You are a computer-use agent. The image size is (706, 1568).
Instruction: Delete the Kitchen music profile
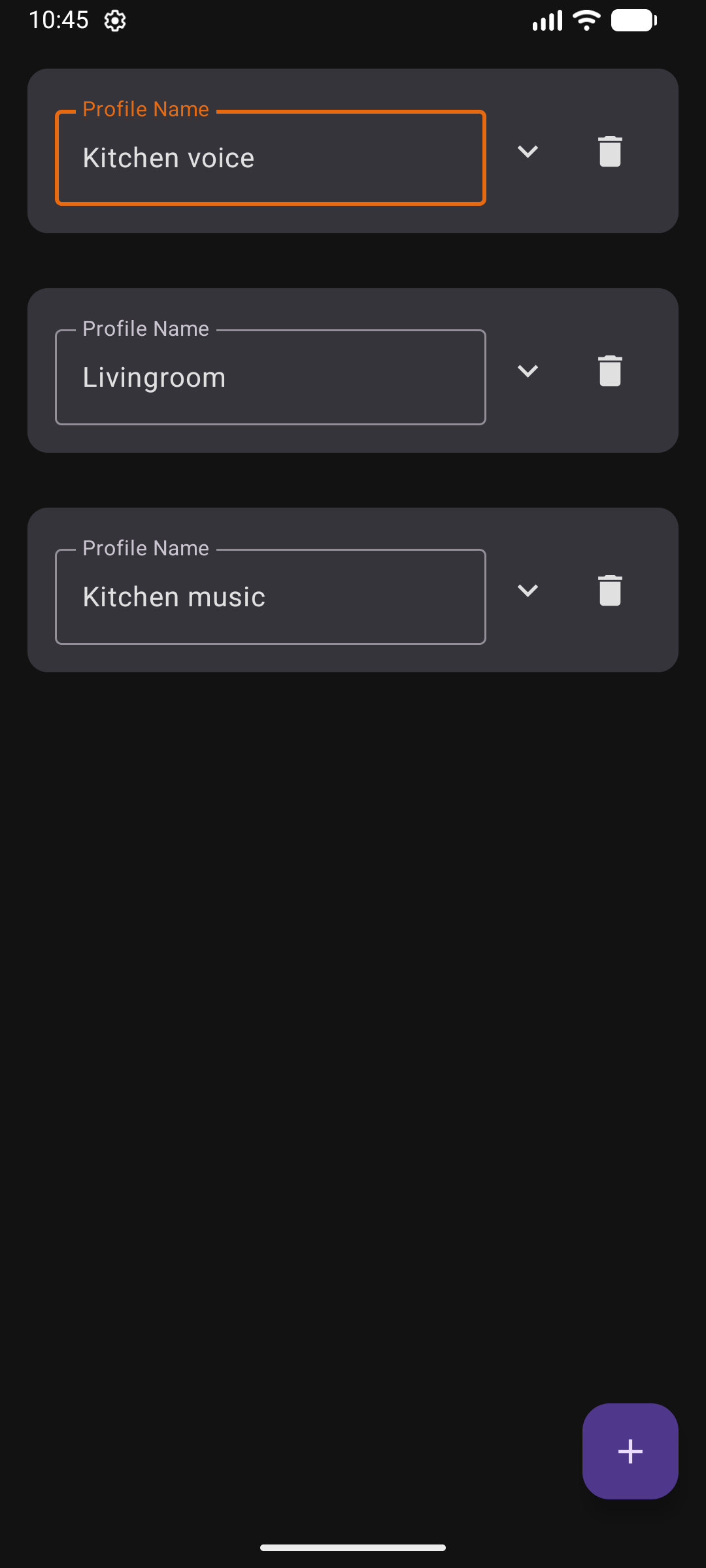(x=610, y=591)
